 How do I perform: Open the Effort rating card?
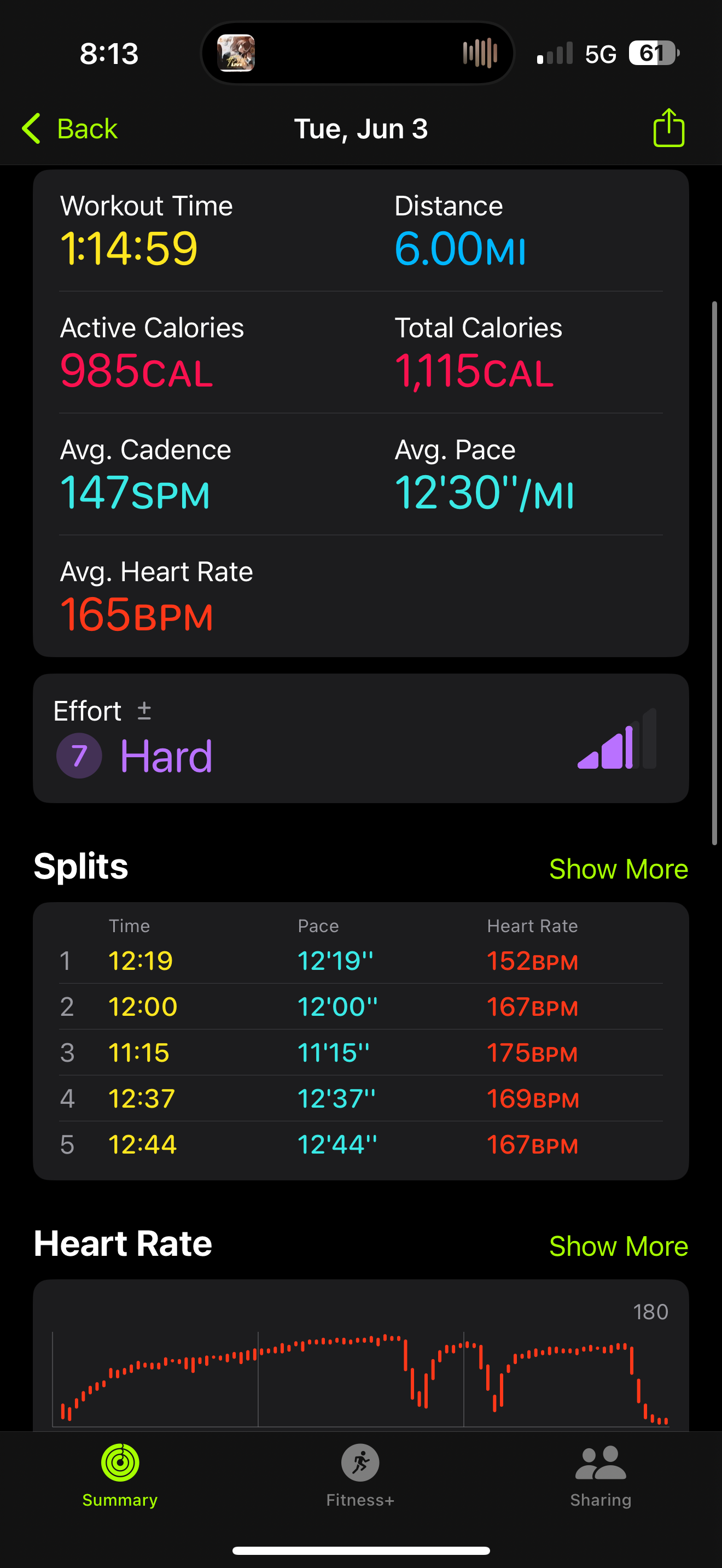[360, 738]
